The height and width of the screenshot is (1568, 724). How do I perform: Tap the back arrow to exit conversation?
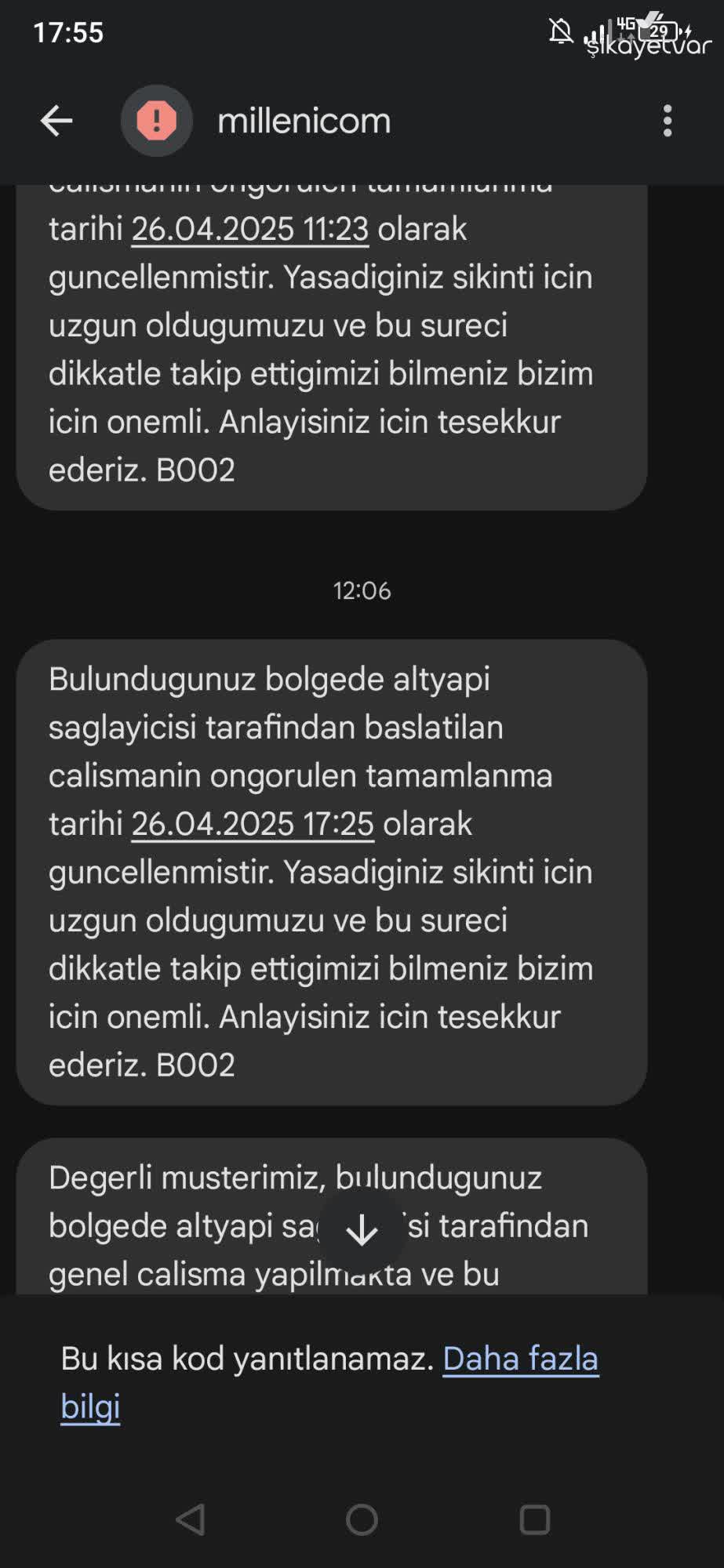pos(55,120)
